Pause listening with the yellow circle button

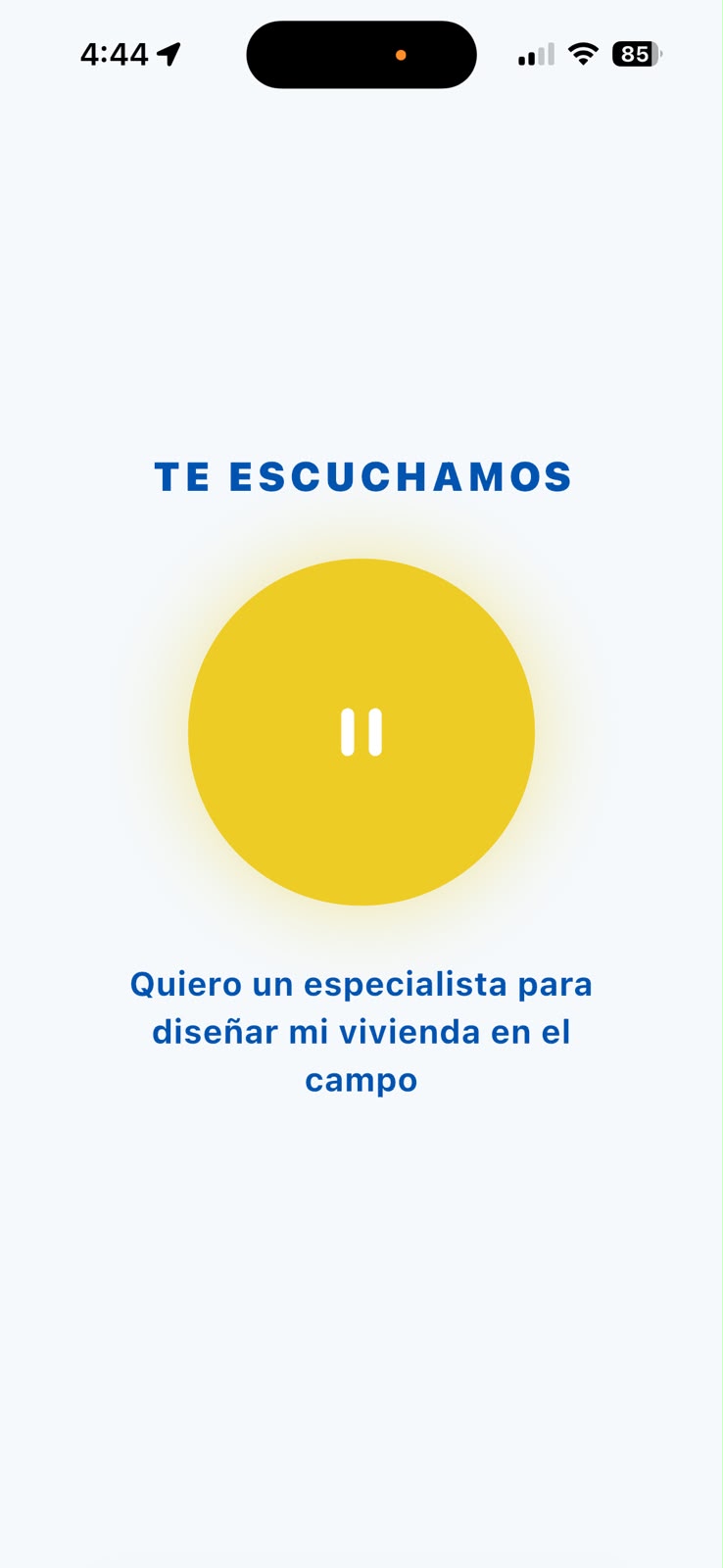[x=361, y=732]
